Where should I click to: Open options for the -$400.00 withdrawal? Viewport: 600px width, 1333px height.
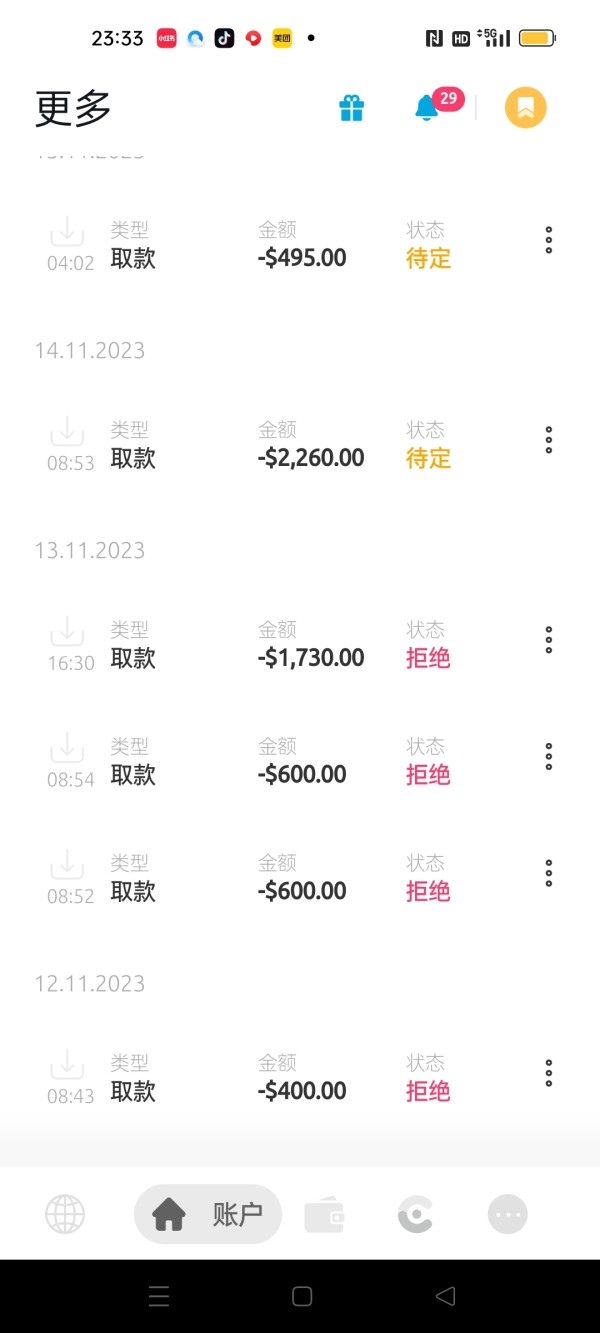pyautogui.click(x=548, y=1073)
